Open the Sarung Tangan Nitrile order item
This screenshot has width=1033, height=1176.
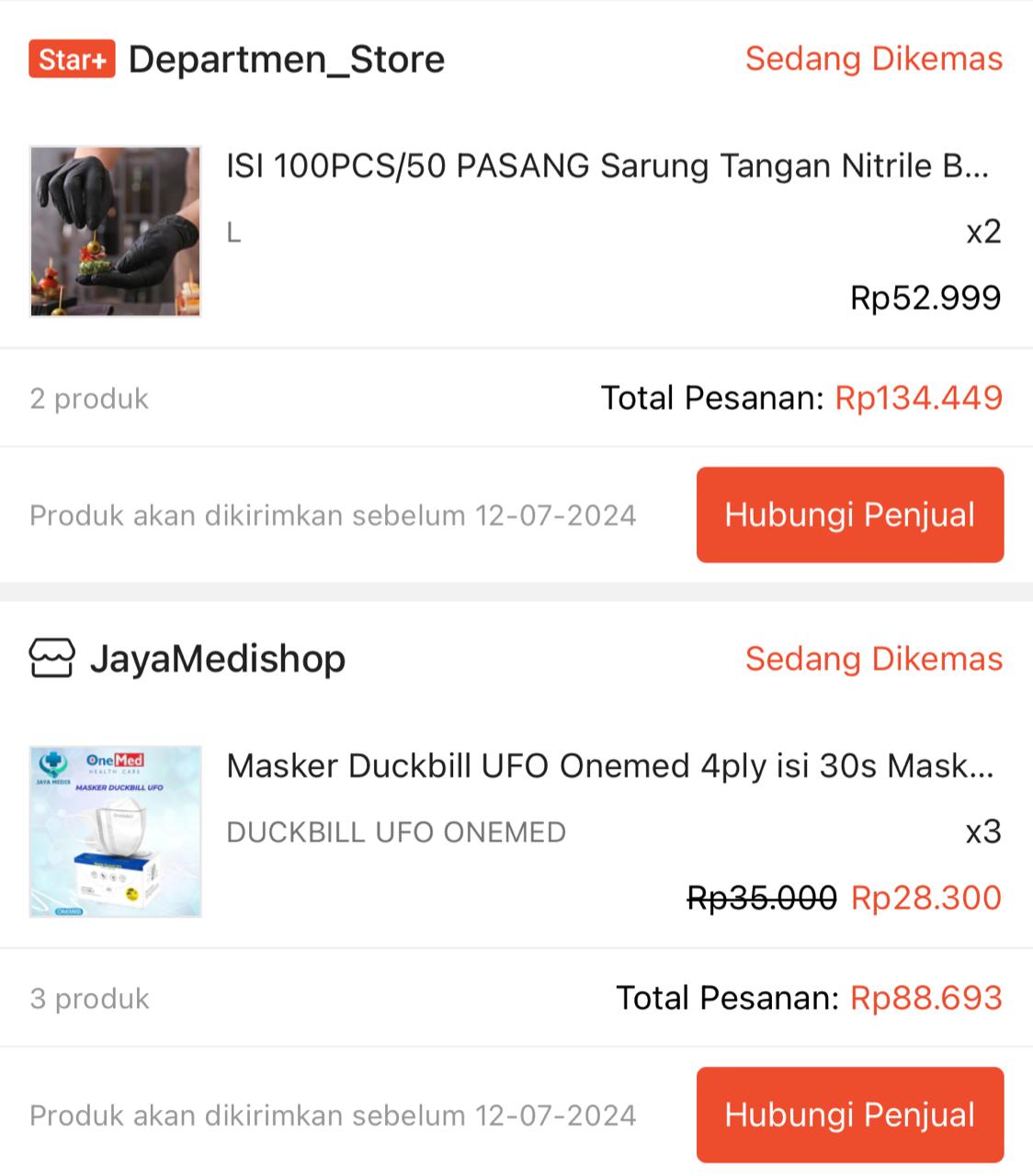tap(607, 167)
